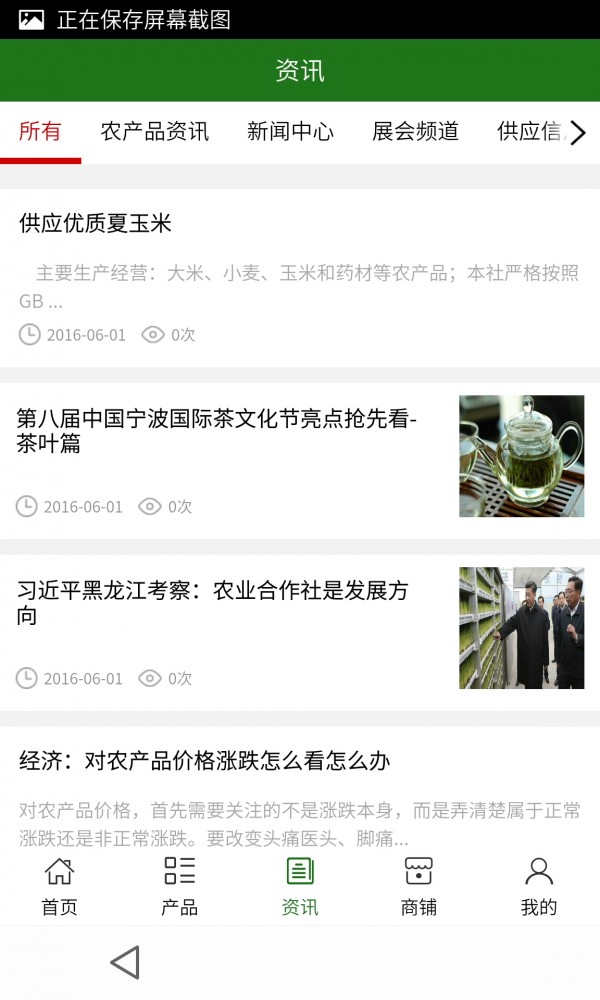
Task: Go to the 首页 home tab
Action: [59, 886]
